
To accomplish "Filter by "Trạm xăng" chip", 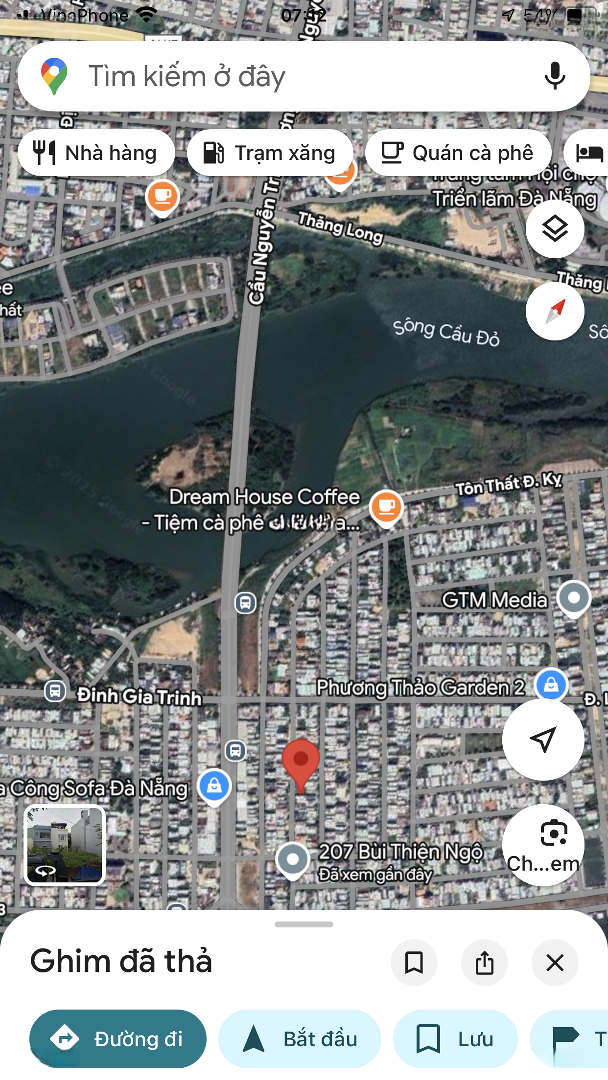I will [x=269, y=153].
